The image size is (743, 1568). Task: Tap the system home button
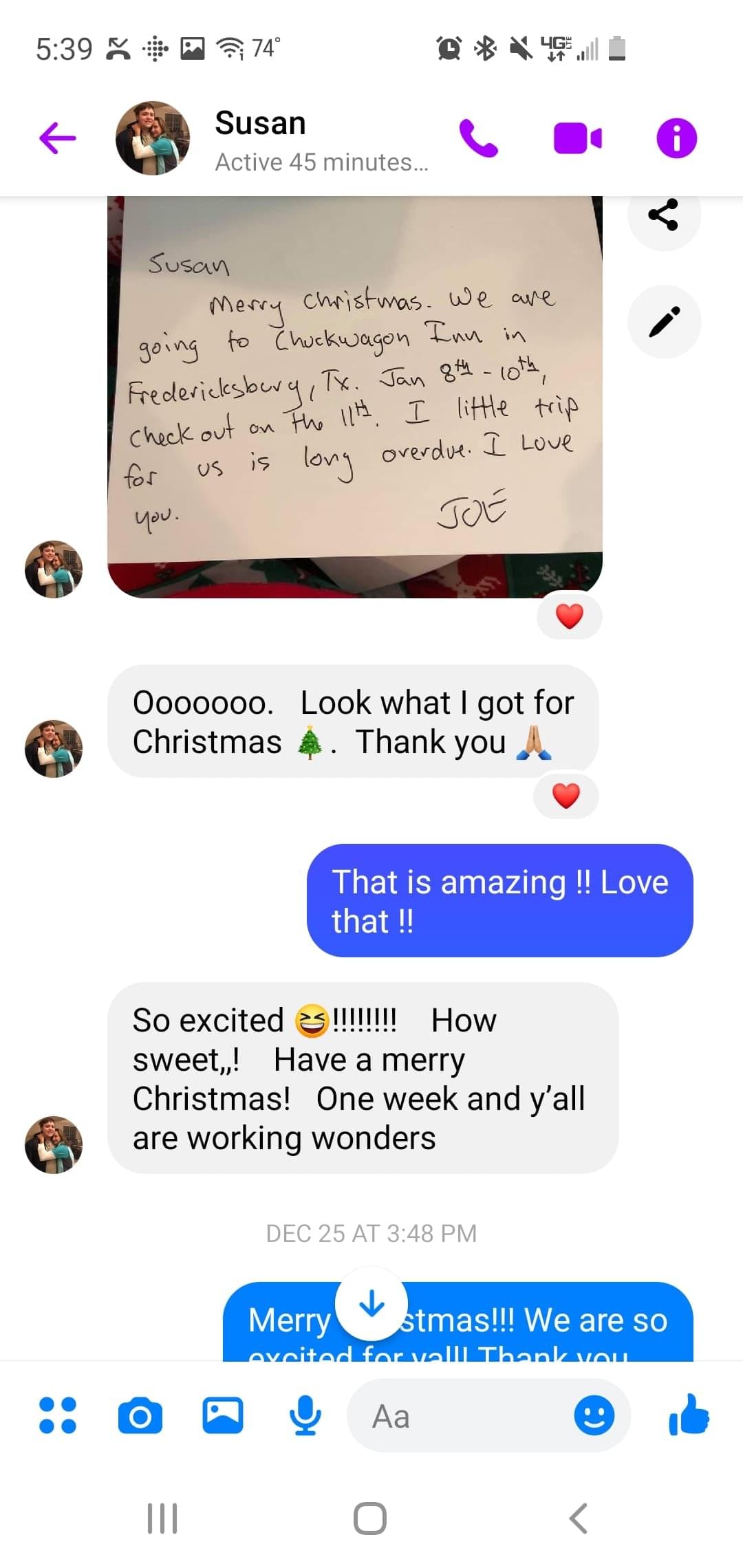370,1518
